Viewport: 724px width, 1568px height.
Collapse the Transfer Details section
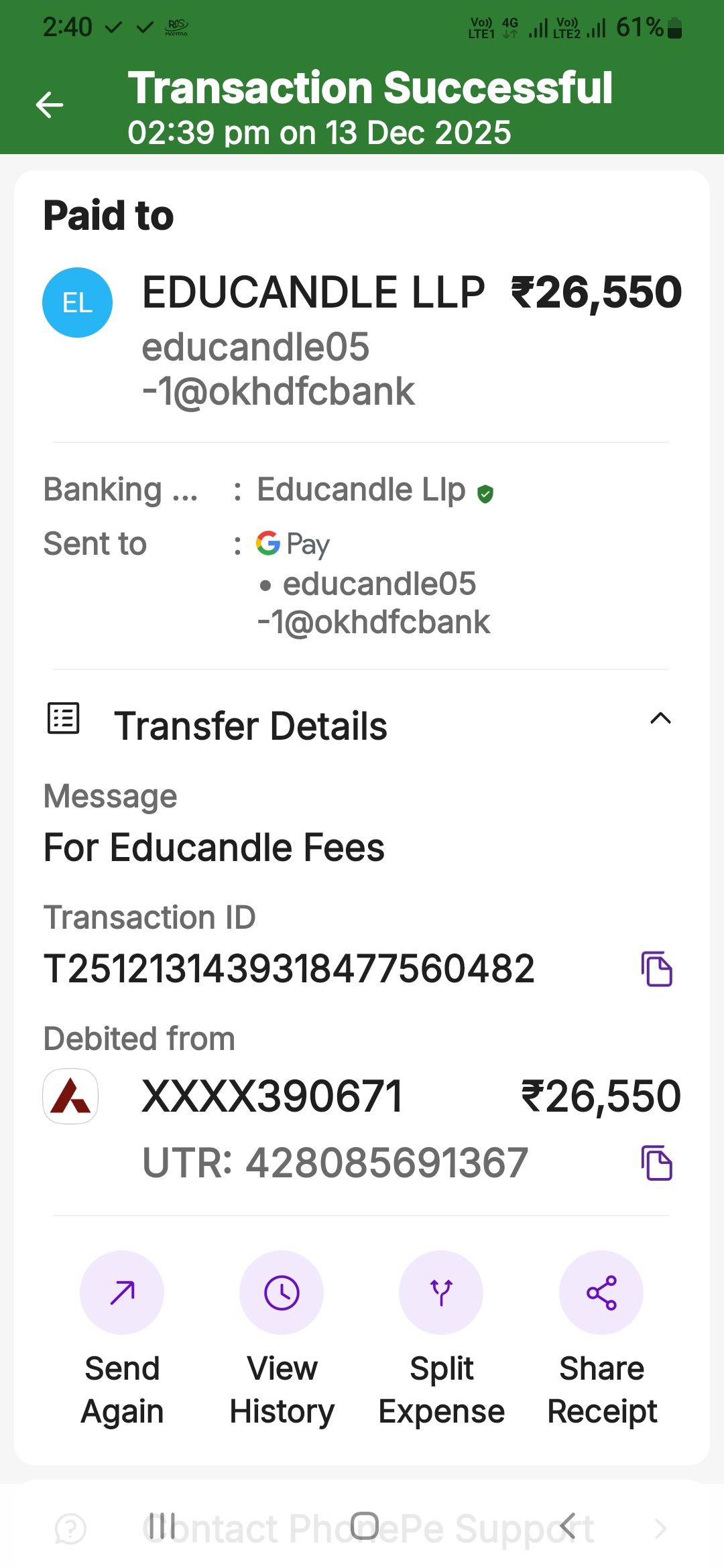coord(660,719)
